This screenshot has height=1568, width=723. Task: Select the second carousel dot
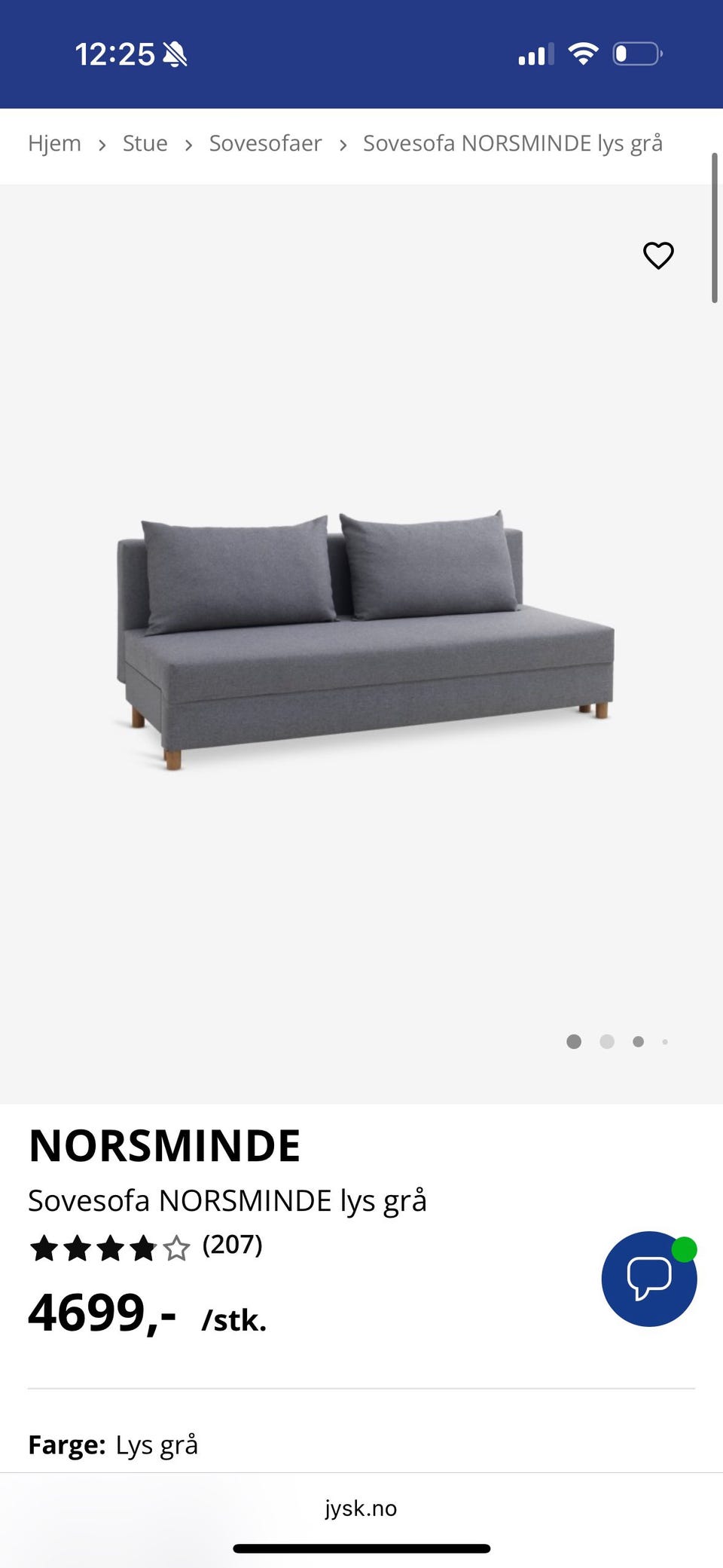click(x=606, y=1042)
